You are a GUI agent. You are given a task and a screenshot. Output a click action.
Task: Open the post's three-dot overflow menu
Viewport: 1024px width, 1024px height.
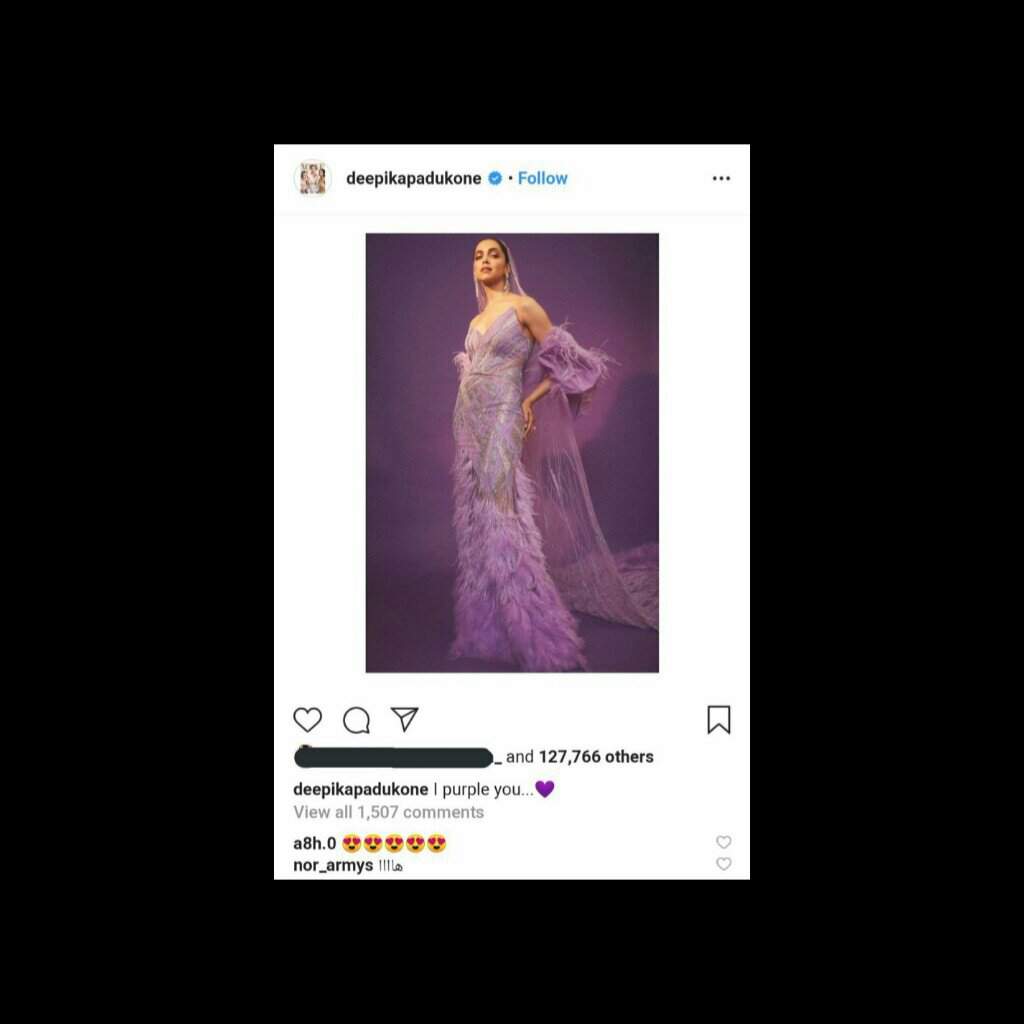(721, 179)
